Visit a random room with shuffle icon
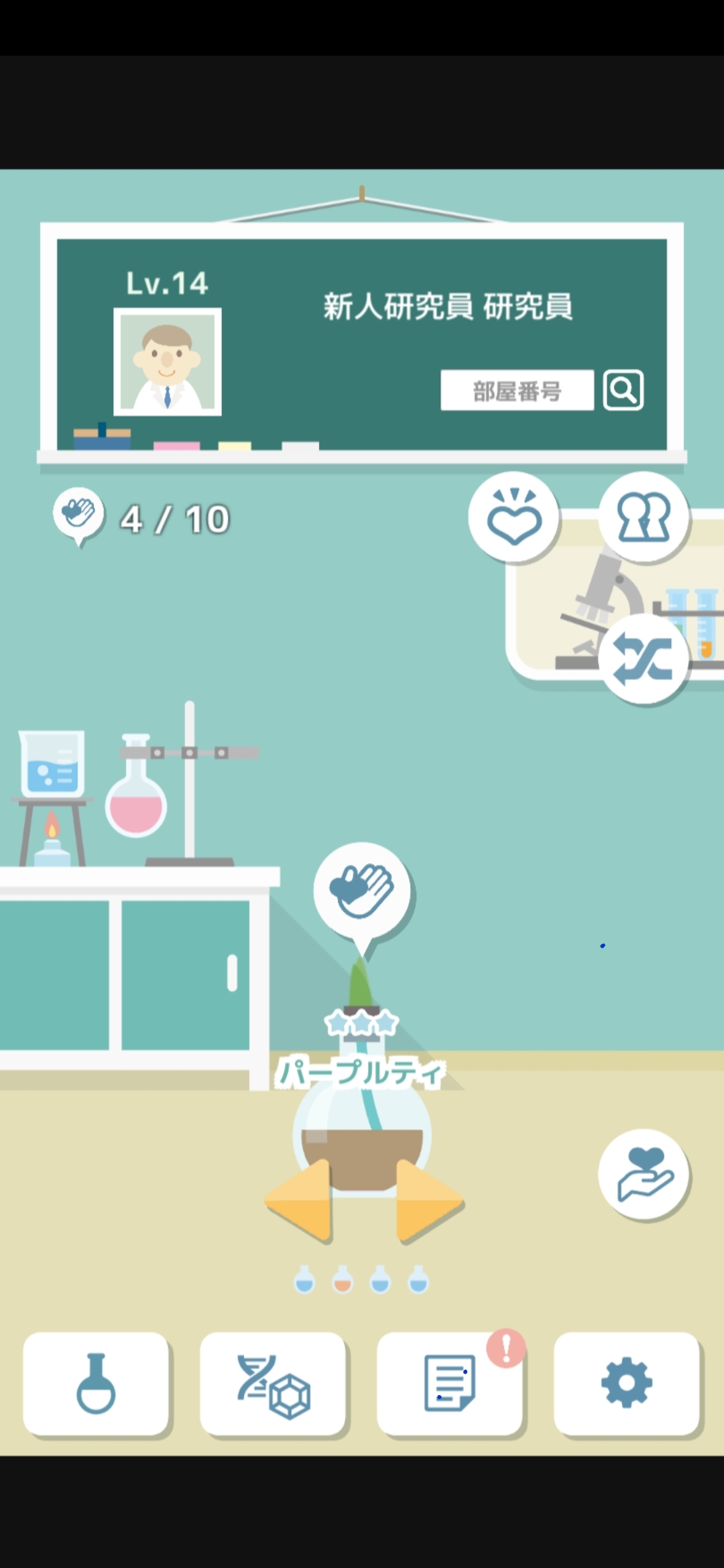Viewport: 724px width, 1568px height. (644, 658)
